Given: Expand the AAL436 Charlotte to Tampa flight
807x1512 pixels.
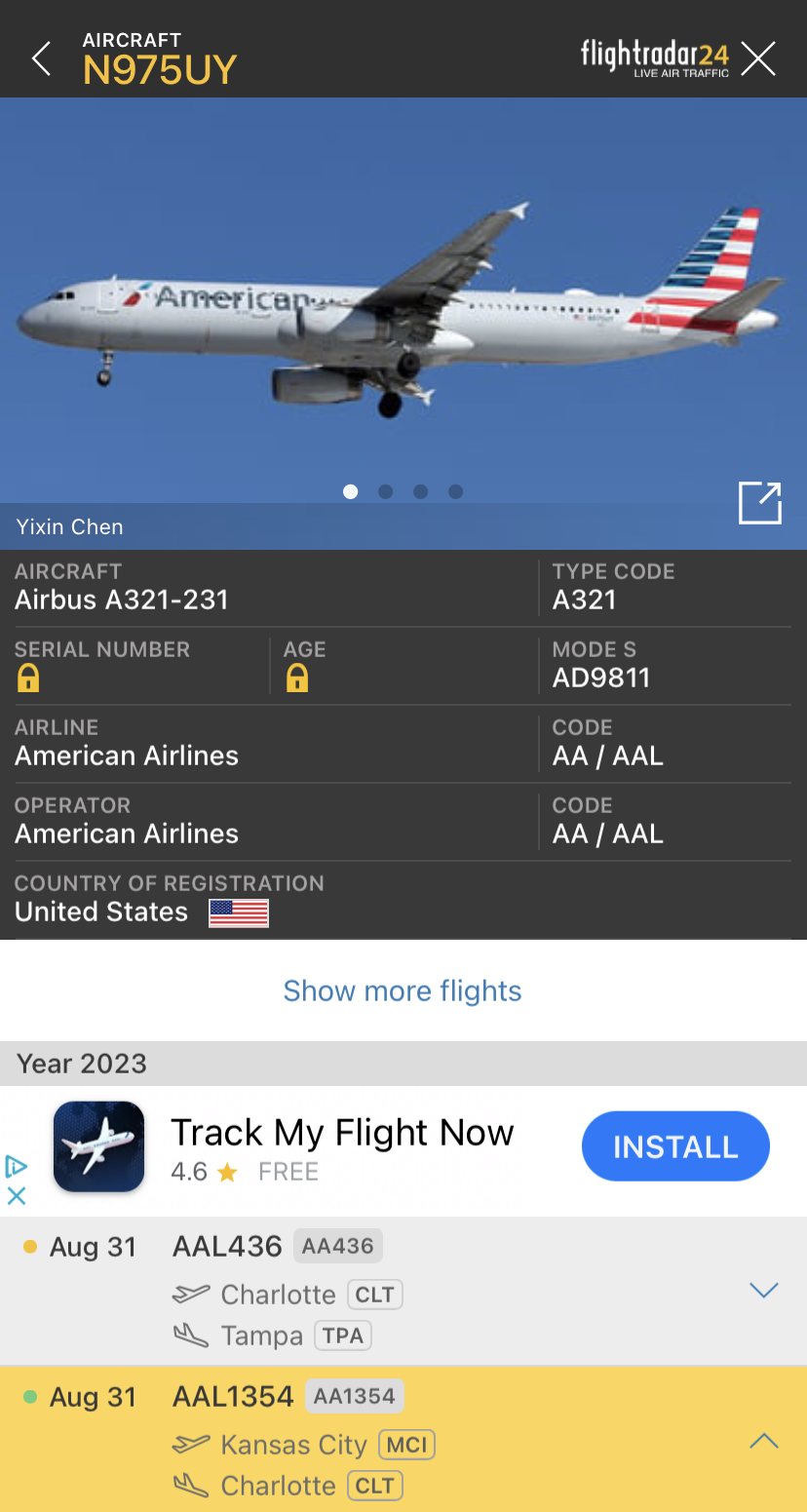Looking at the screenshot, I should pos(763,1291).
